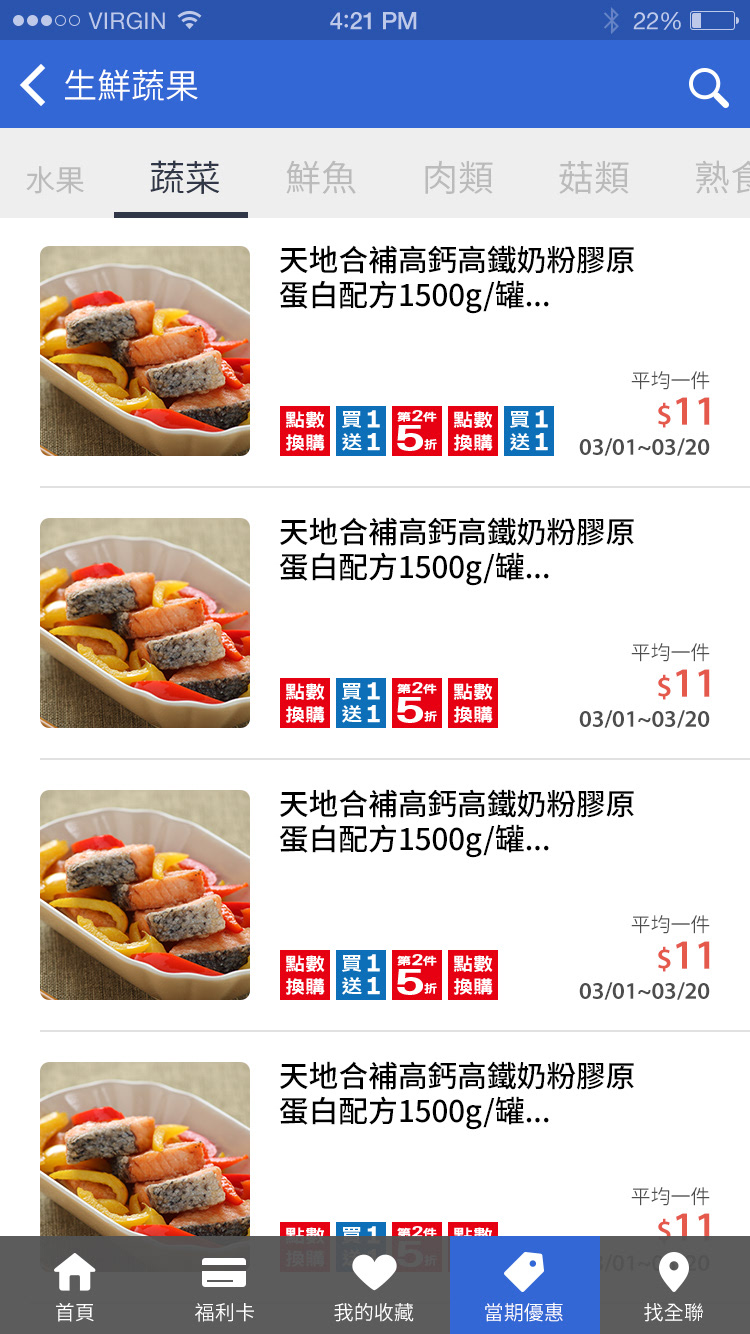Viewport: 750px width, 1334px height.
Task: Switch to the 水果 tab
Action: click(x=55, y=179)
